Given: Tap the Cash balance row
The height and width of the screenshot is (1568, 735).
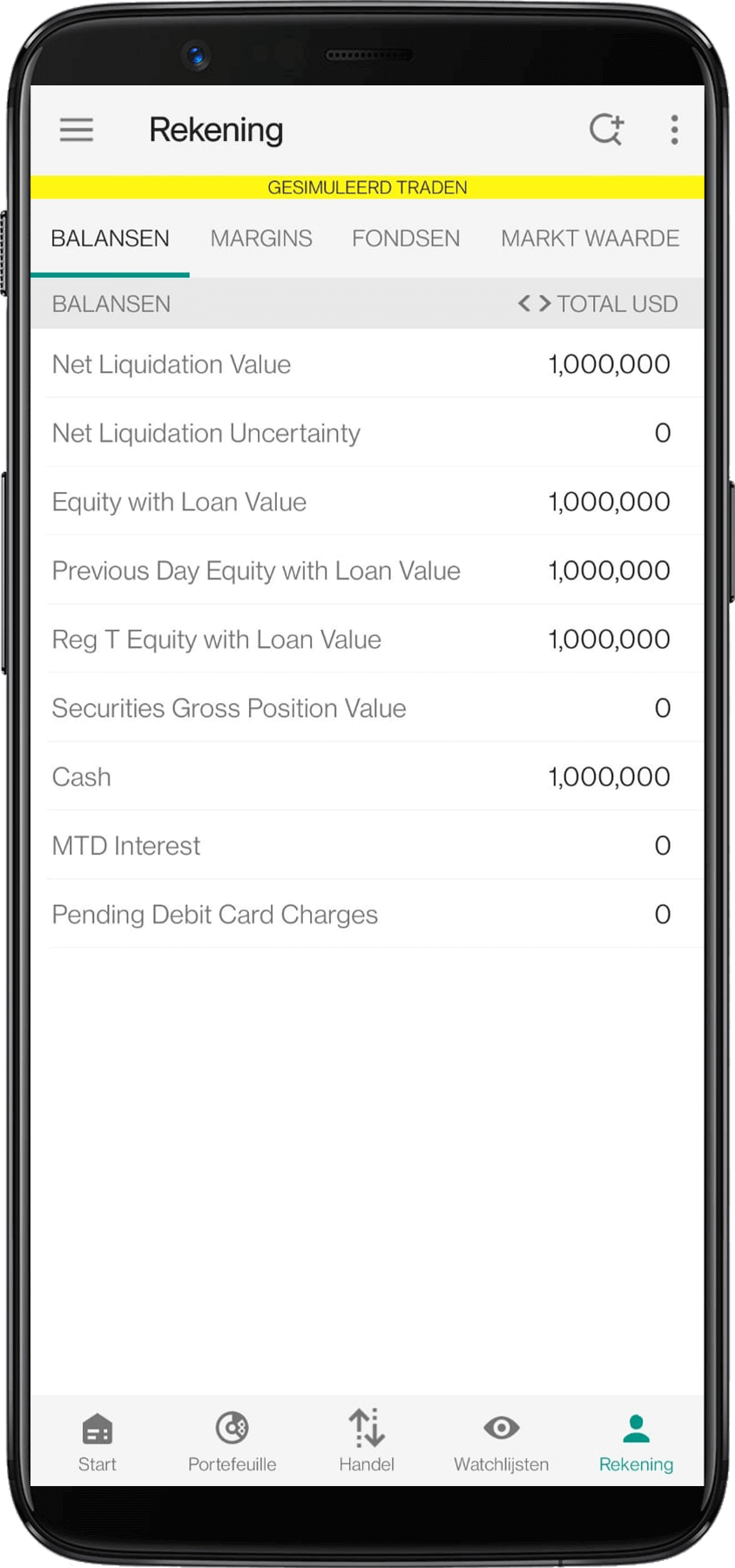Looking at the screenshot, I should 367,776.
